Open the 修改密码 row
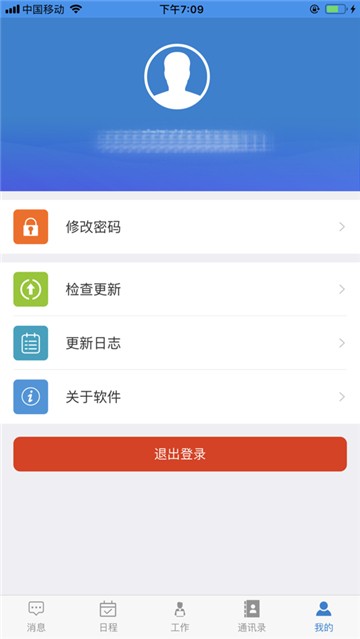 tap(180, 227)
